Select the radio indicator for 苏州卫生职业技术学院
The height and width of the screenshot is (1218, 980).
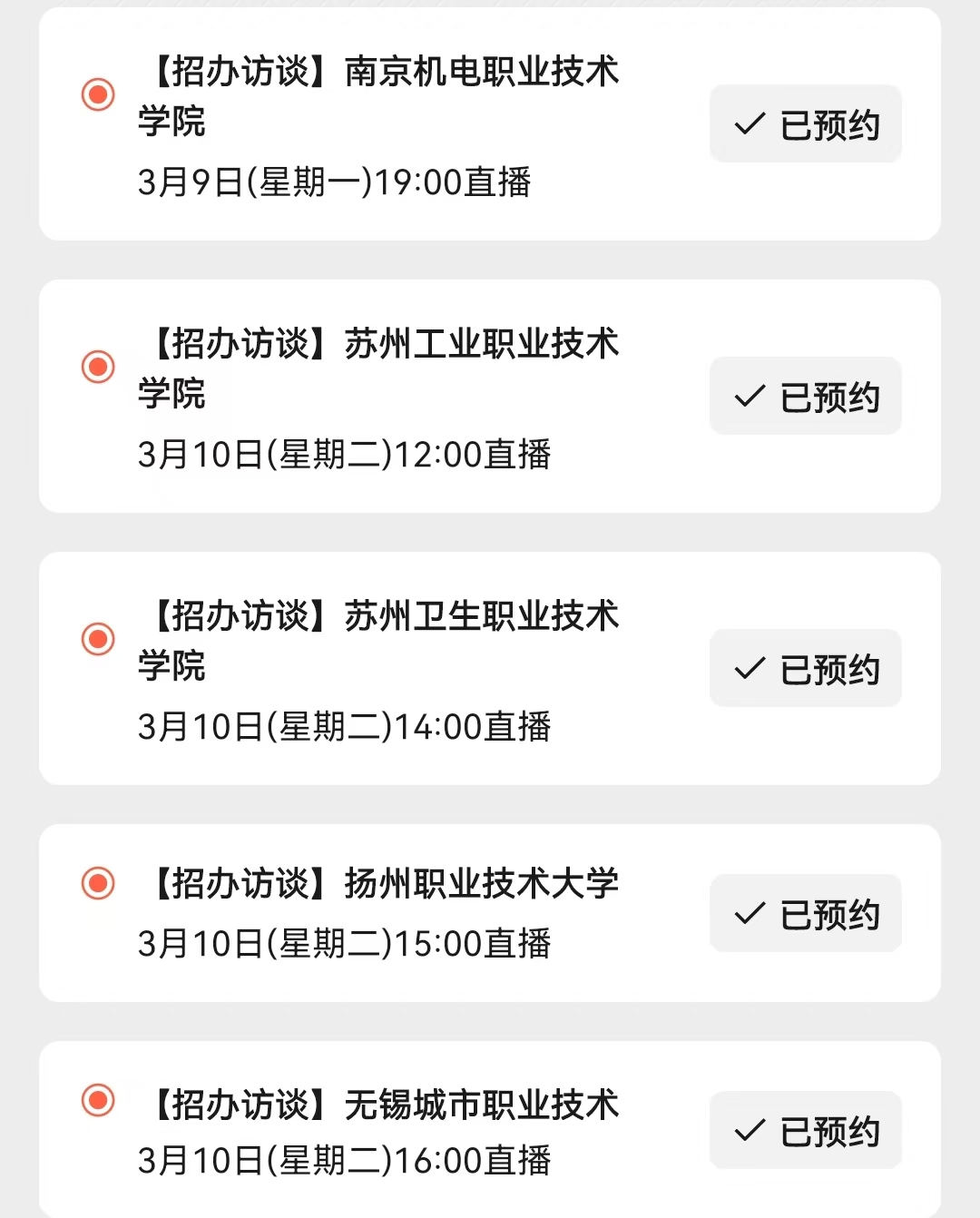tap(96, 639)
